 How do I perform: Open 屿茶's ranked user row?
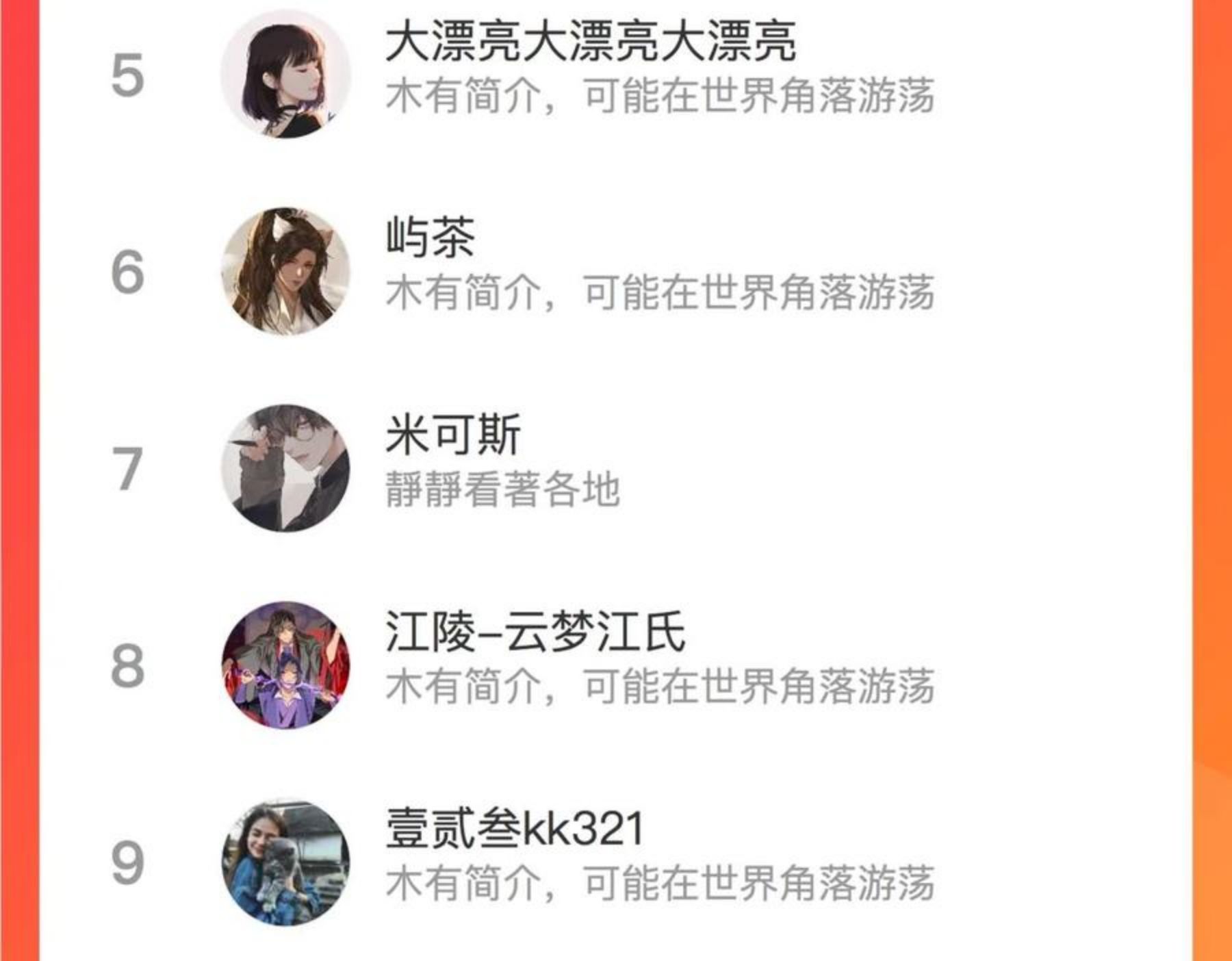tap(430, 238)
